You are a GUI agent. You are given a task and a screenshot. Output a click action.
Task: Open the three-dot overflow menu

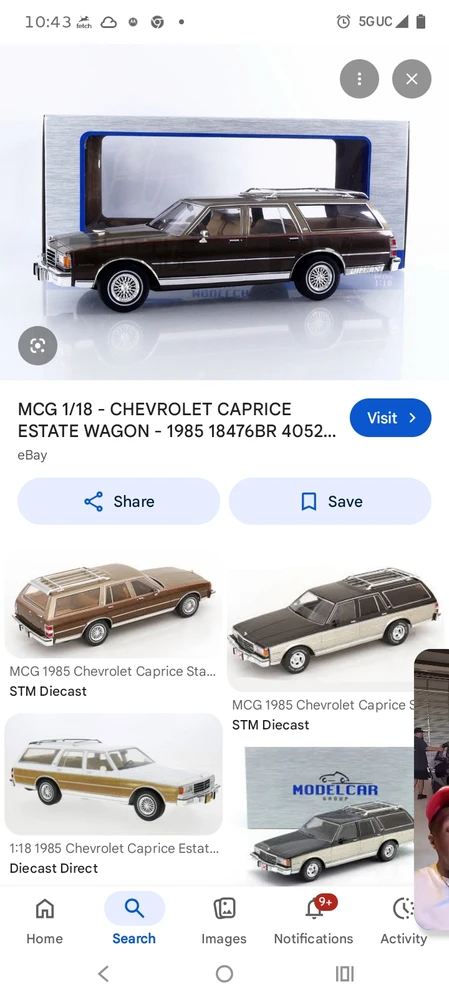[359, 78]
